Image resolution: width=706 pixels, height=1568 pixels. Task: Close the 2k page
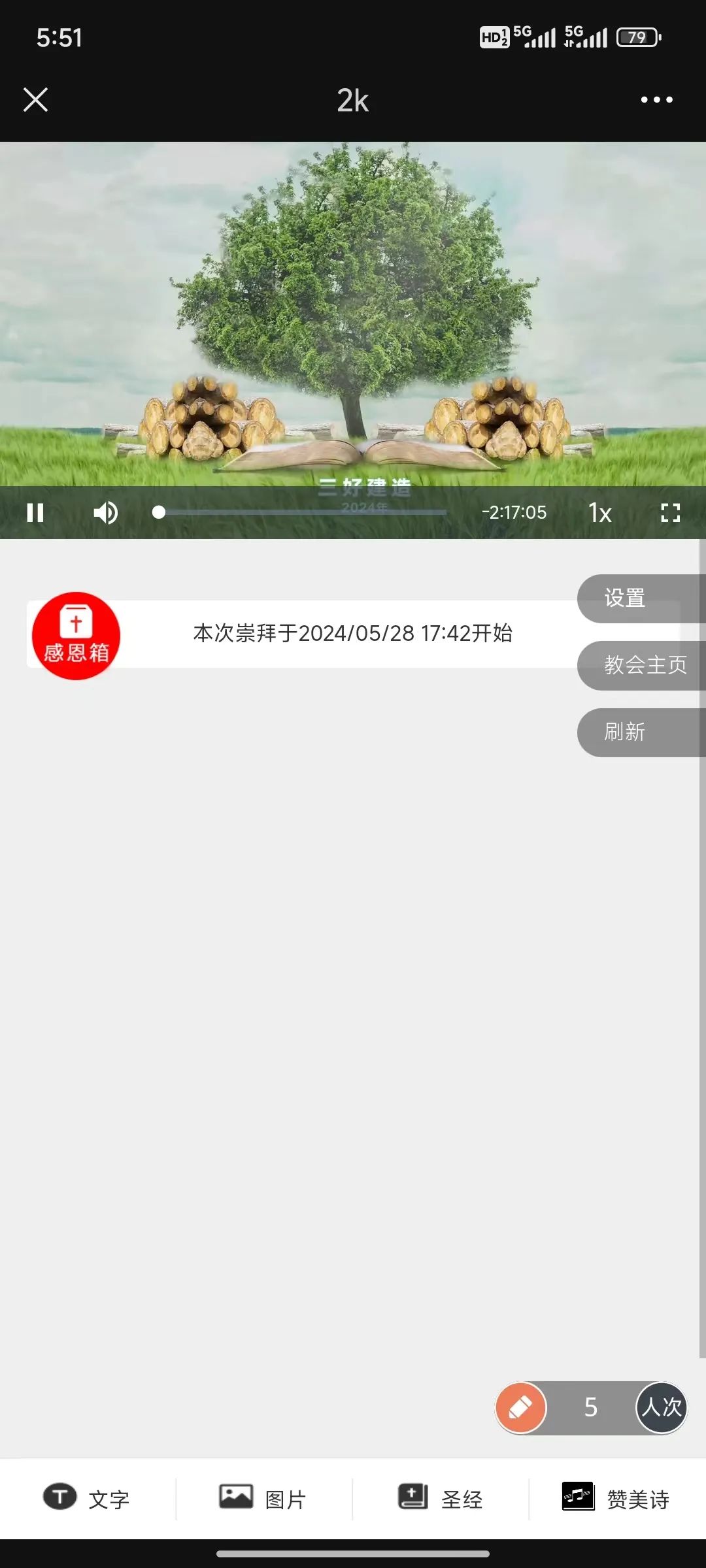(36, 100)
